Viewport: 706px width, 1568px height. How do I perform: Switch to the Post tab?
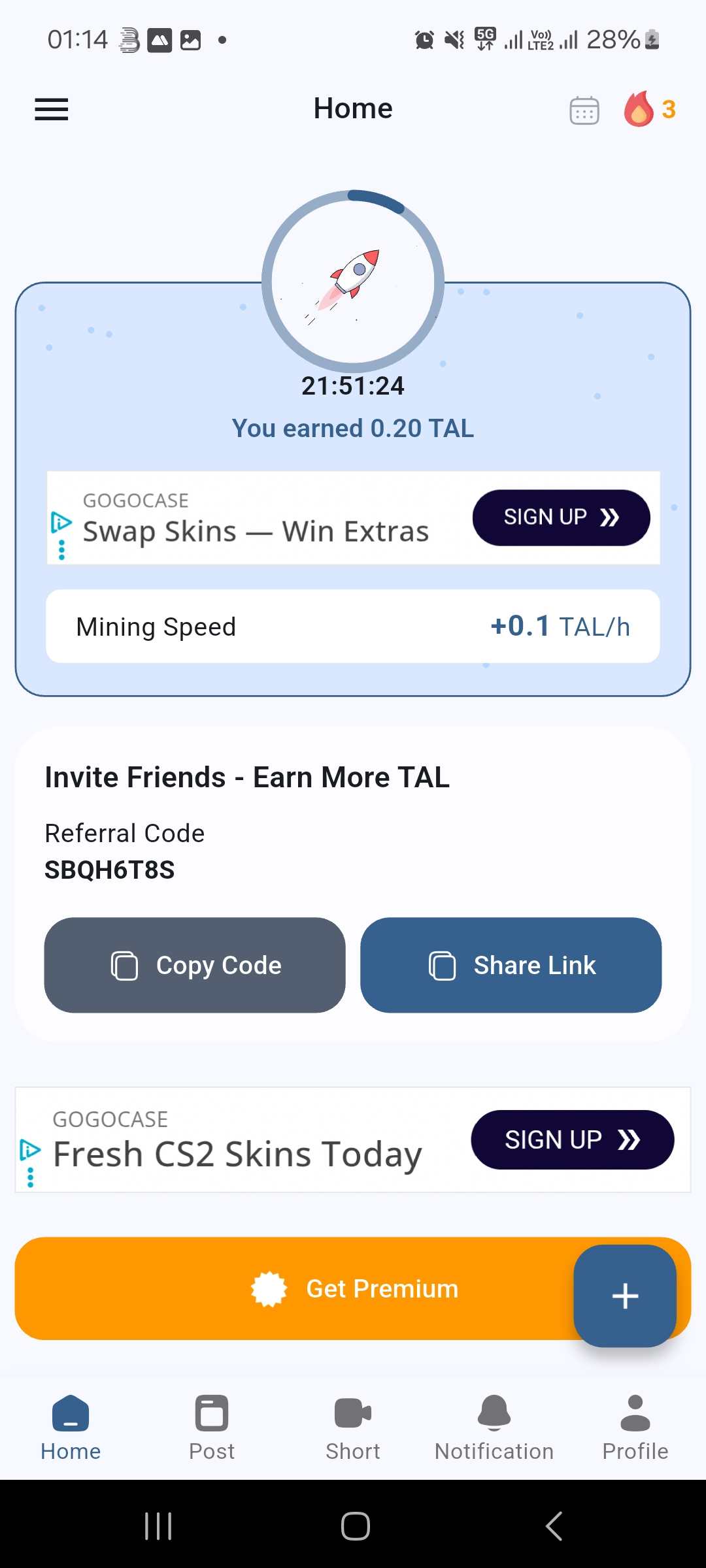point(212,1428)
